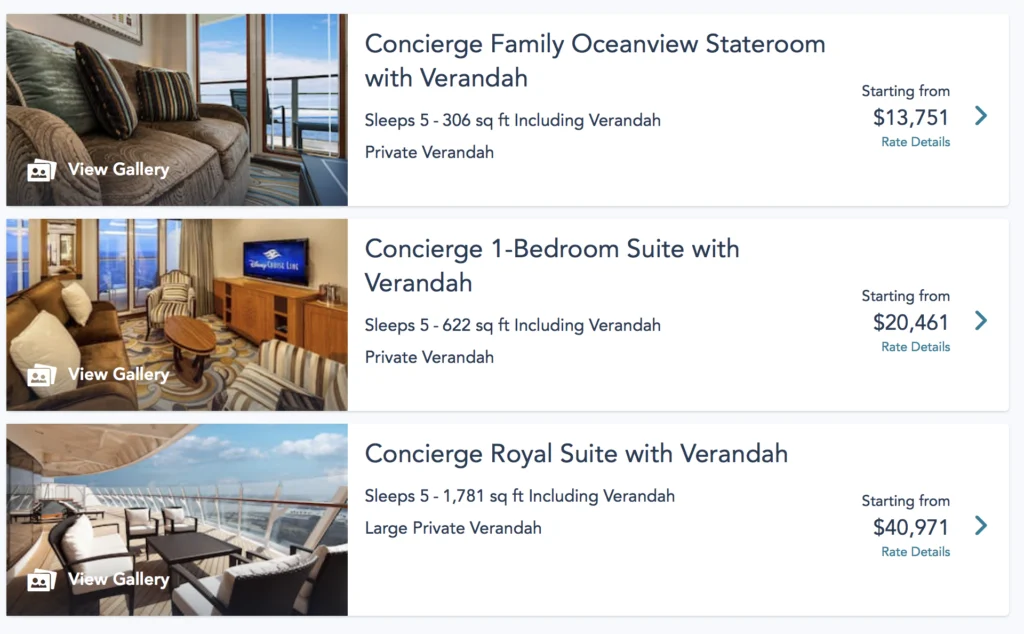This screenshot has width=1024, height=634.
Task: View Gallery for Concierge Family Oceanview Stateroom
Action: [x=99, y=169]
